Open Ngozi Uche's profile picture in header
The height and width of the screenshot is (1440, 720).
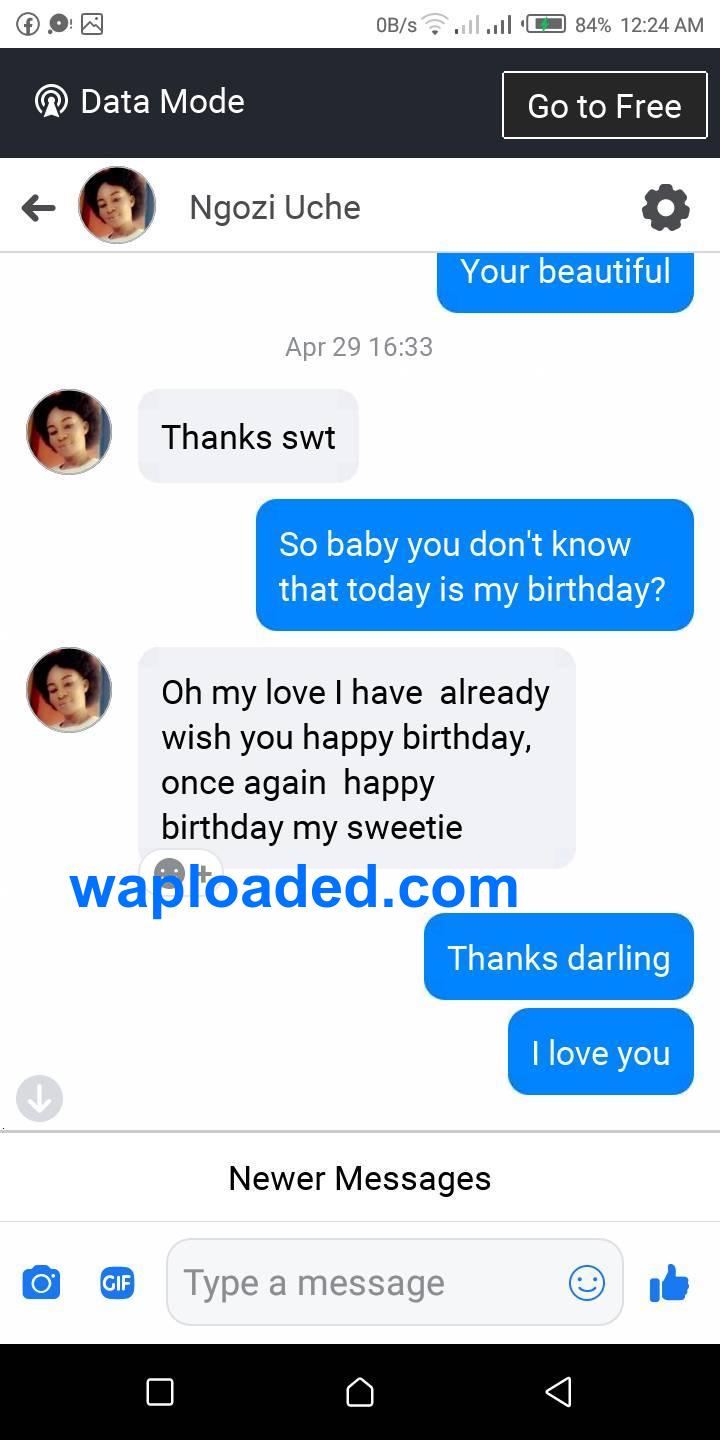117,206
